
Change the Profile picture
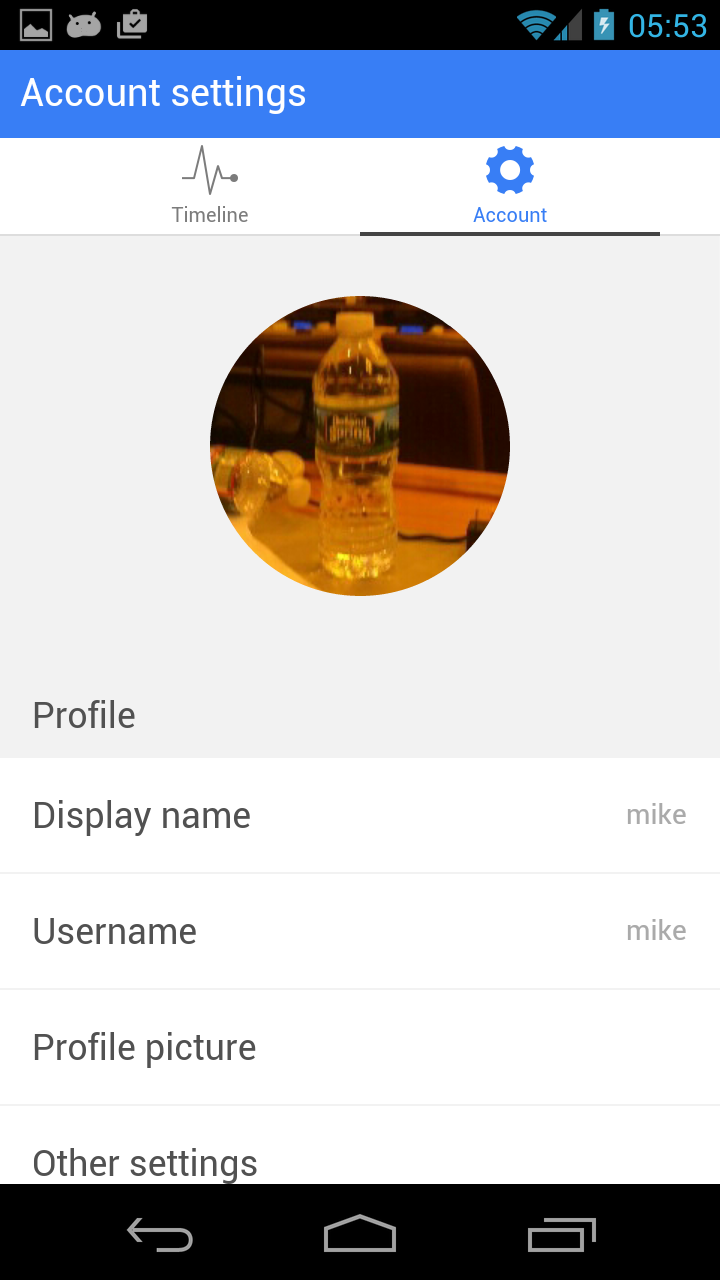pyautogui.click(x=360, y=1047)
